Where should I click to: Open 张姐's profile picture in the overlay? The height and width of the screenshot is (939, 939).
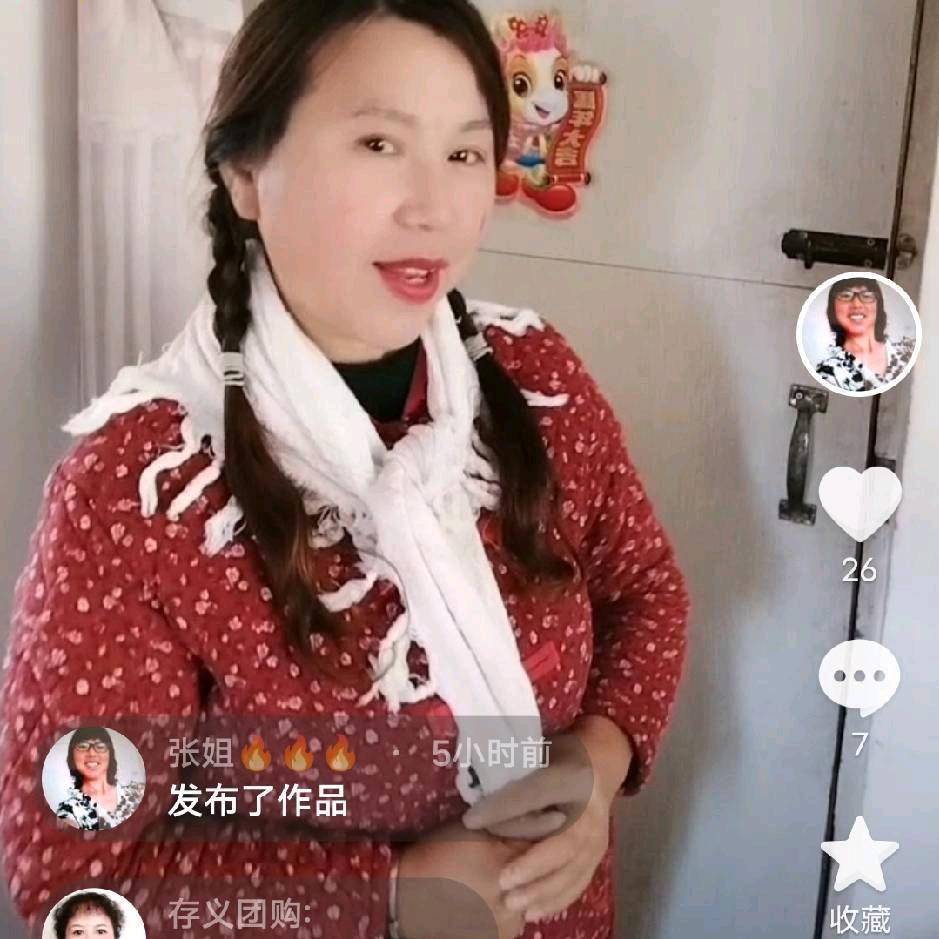pos(94,778)
